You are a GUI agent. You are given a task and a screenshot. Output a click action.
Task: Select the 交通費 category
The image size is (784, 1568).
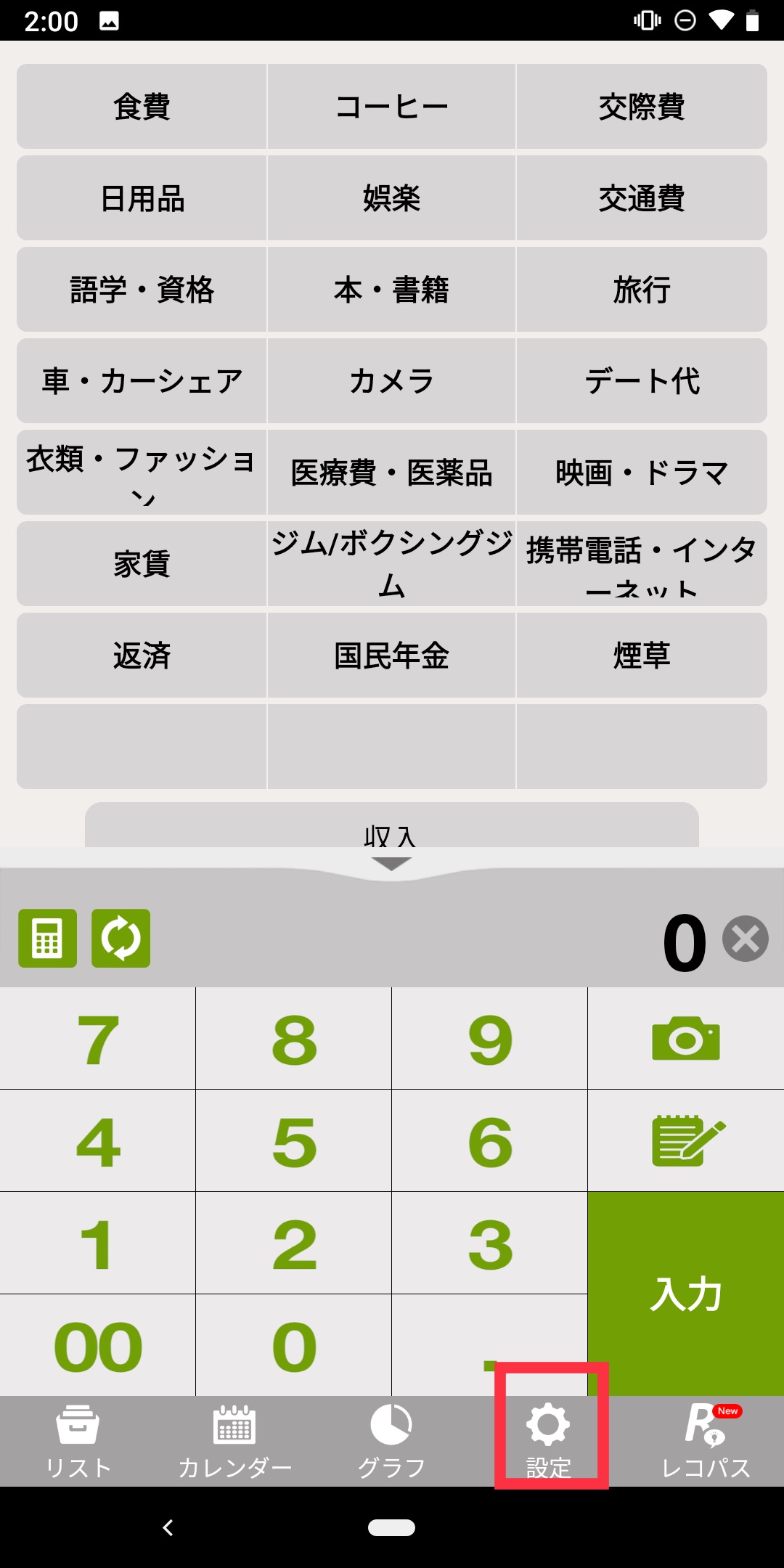click(642, 198)
